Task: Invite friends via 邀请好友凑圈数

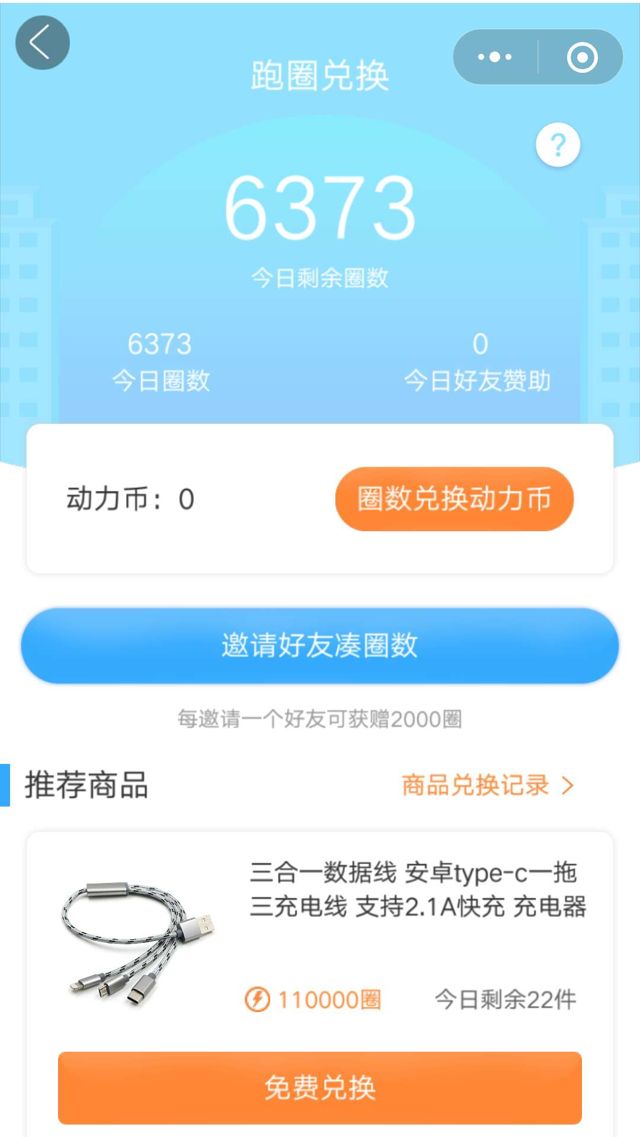Action: pyautogui.click(x=320, y=645)
